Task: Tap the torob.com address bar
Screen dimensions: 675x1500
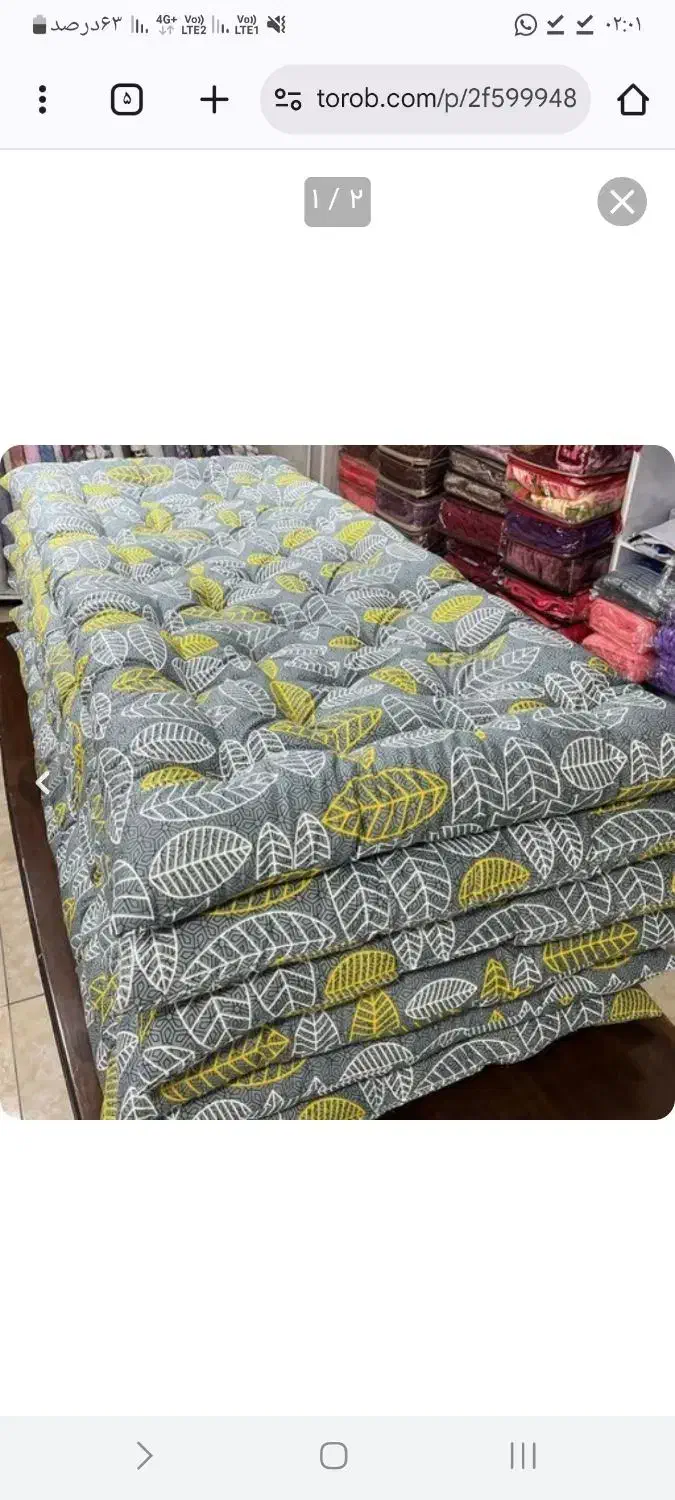Action: tap(446, 99)
